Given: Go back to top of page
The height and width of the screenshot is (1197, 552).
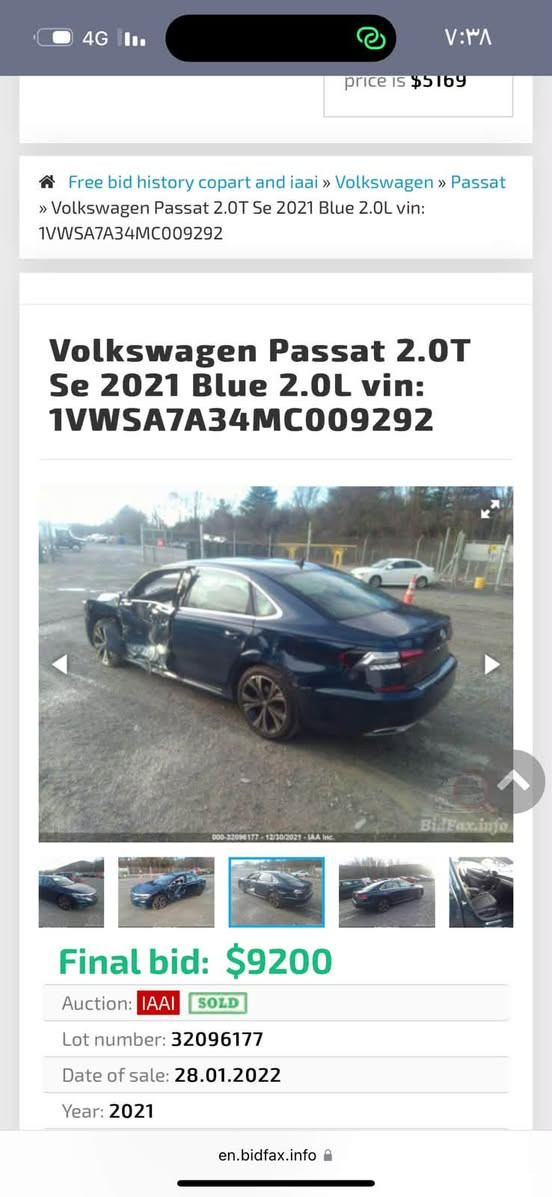Looking at the screenshot, I should 515,782.
